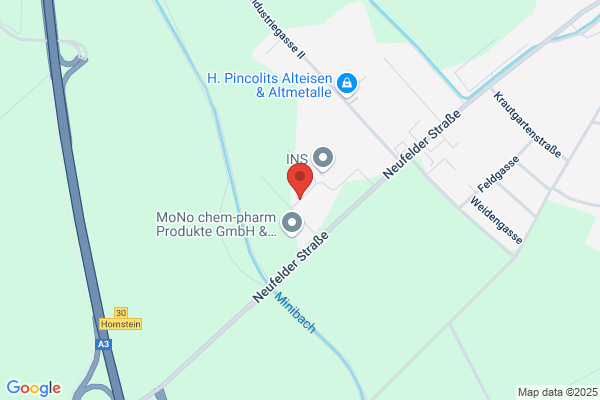Tap the MoNo chem-pharm Produkte GmbH marker

292,222
